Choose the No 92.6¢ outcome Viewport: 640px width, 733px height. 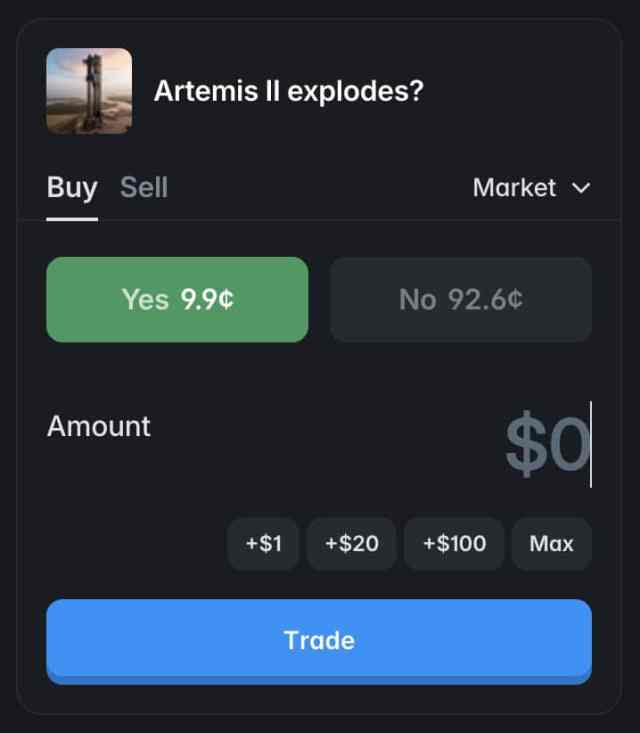tap(460, 299)
